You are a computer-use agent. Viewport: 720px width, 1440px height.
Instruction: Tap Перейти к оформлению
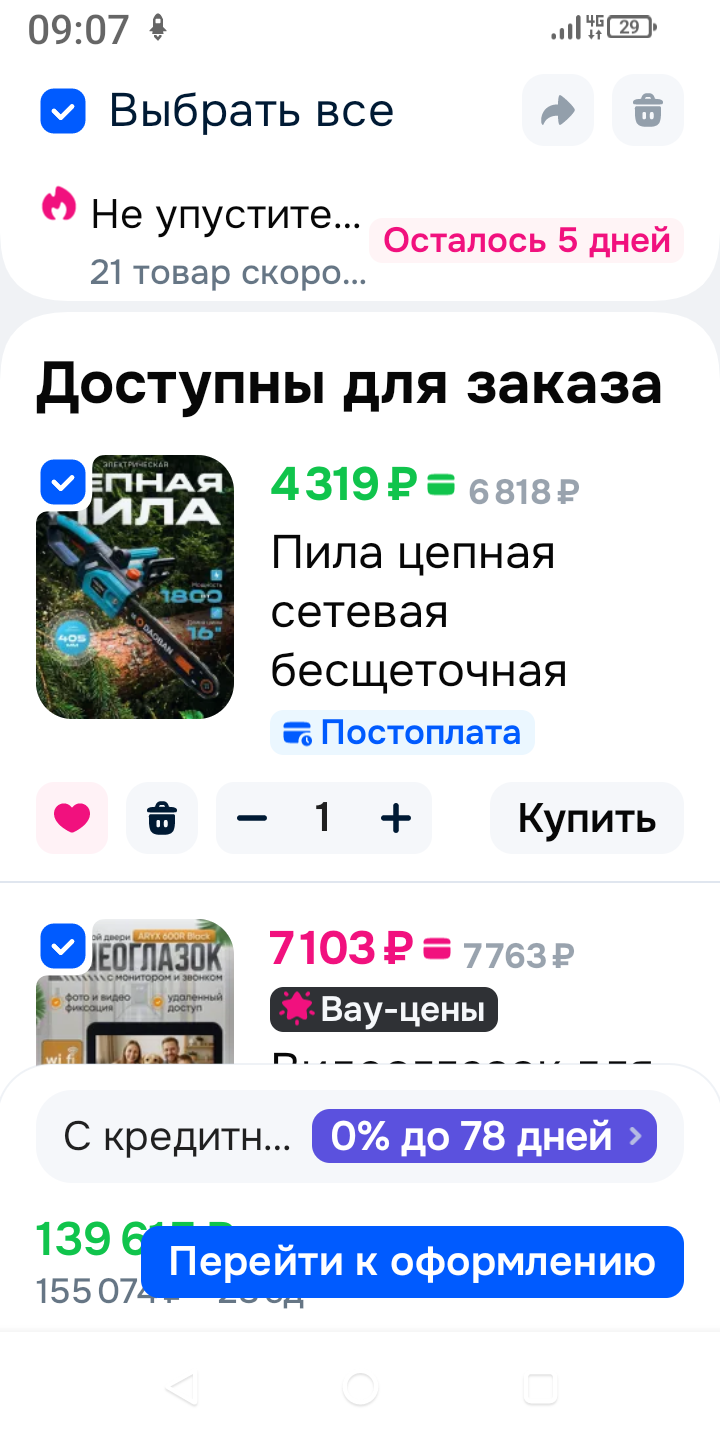[x=412, y=1262]
